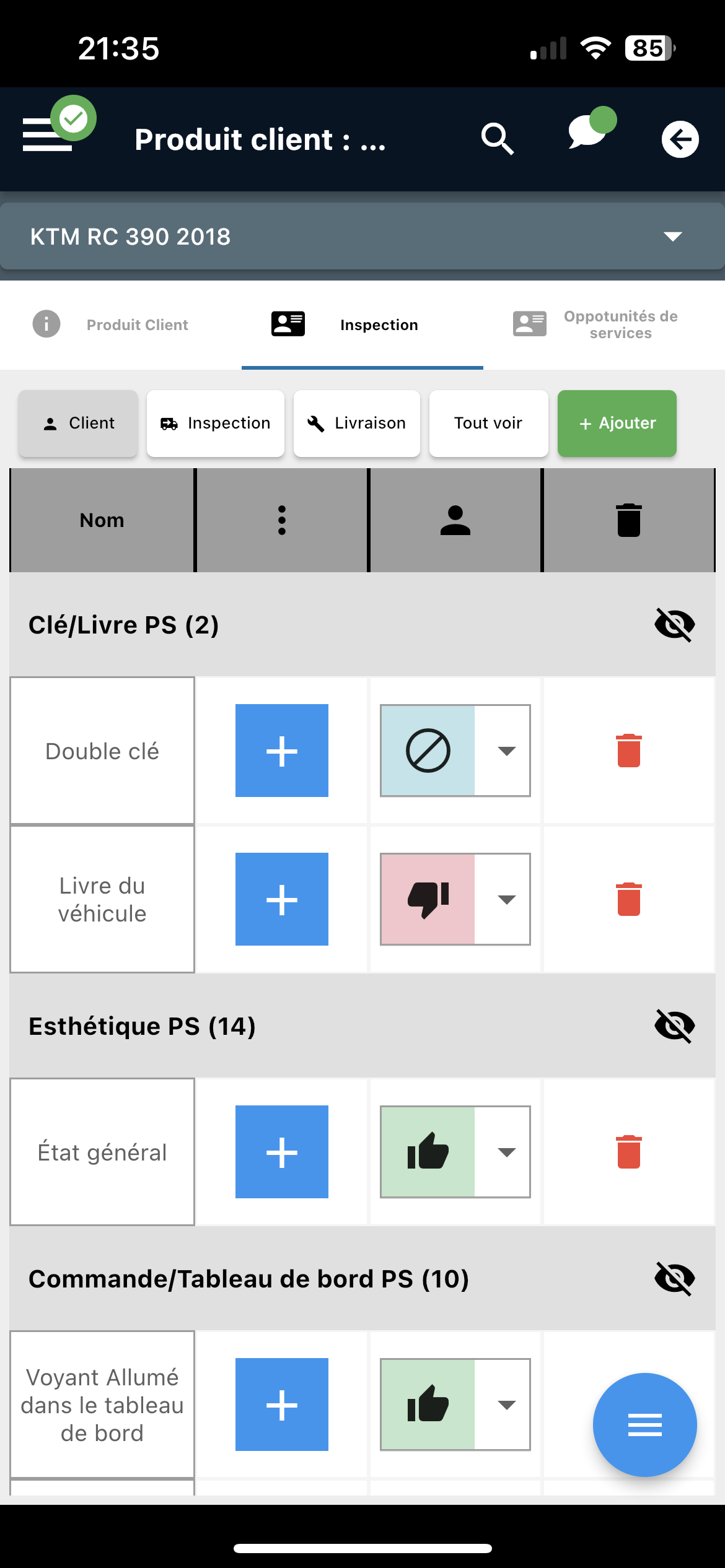Go back with the arrow icon

[x=680, y=139]
